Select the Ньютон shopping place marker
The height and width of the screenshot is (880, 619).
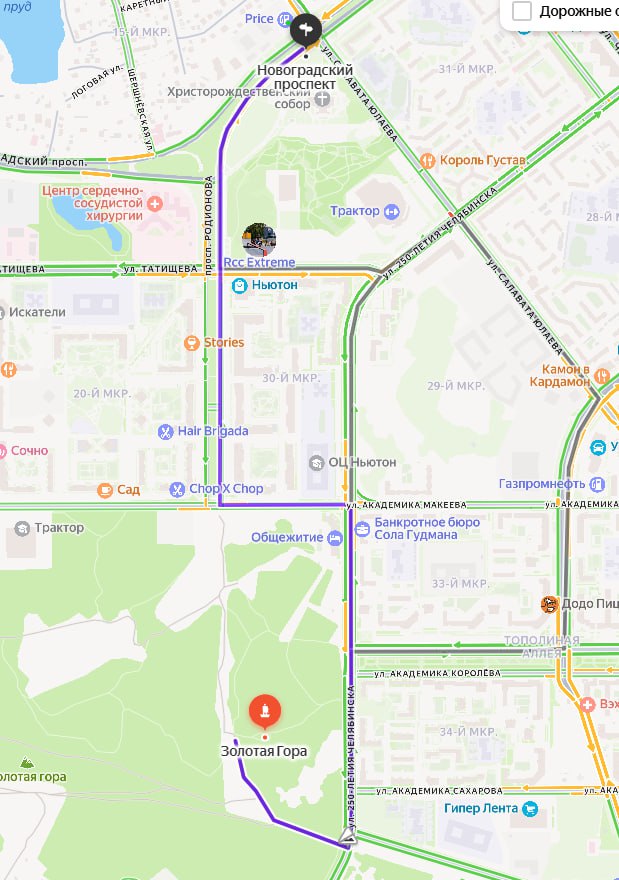tap(240, 285)
